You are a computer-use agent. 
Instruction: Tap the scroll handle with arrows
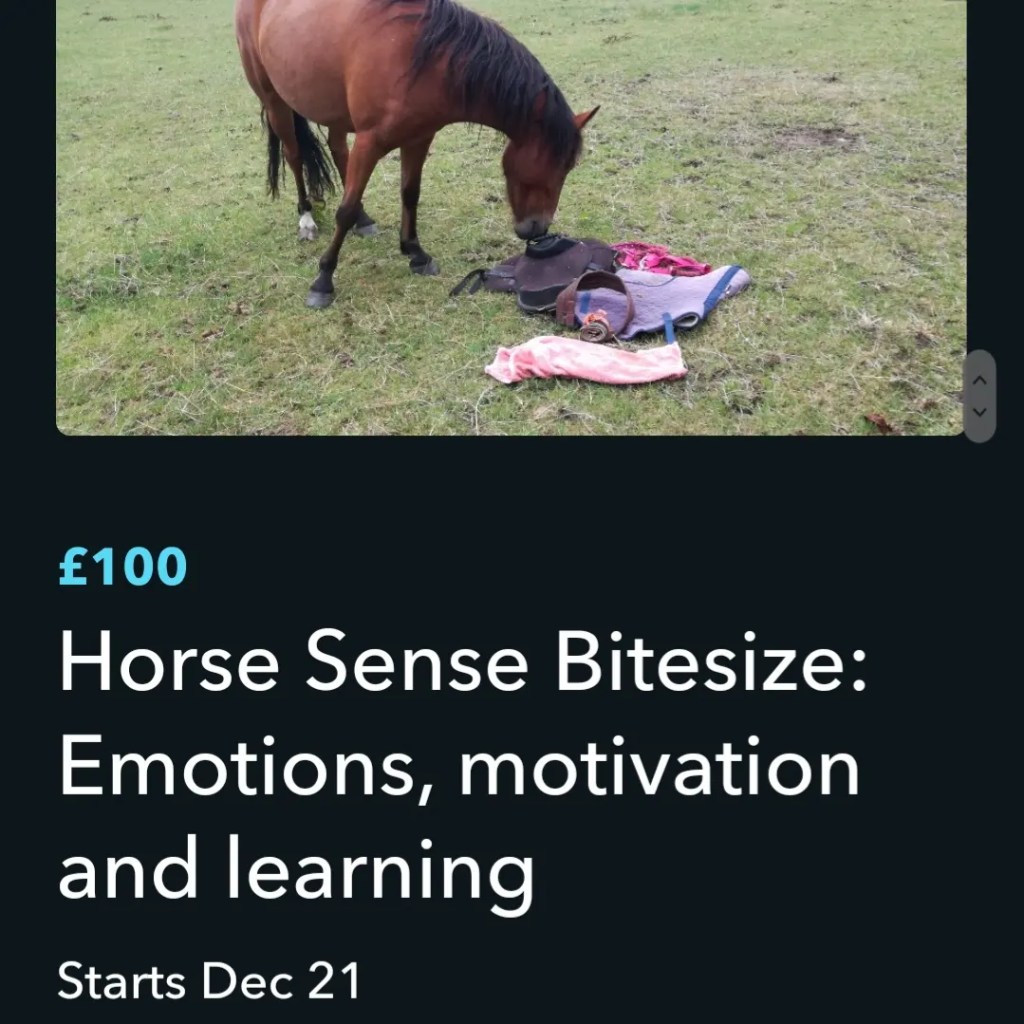980,396
